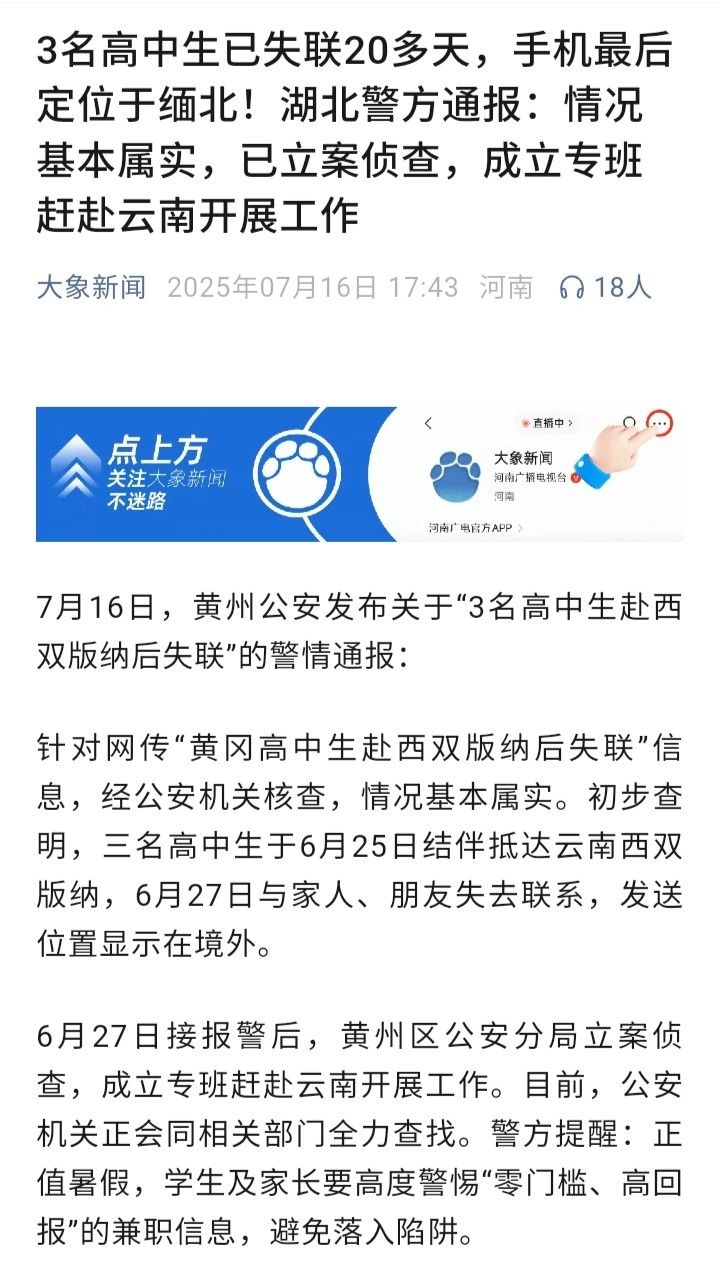This screenshot has height=1275, width=720.
Task: Open the 大象新闻 follow banner image
Action: tap(360, 474)
